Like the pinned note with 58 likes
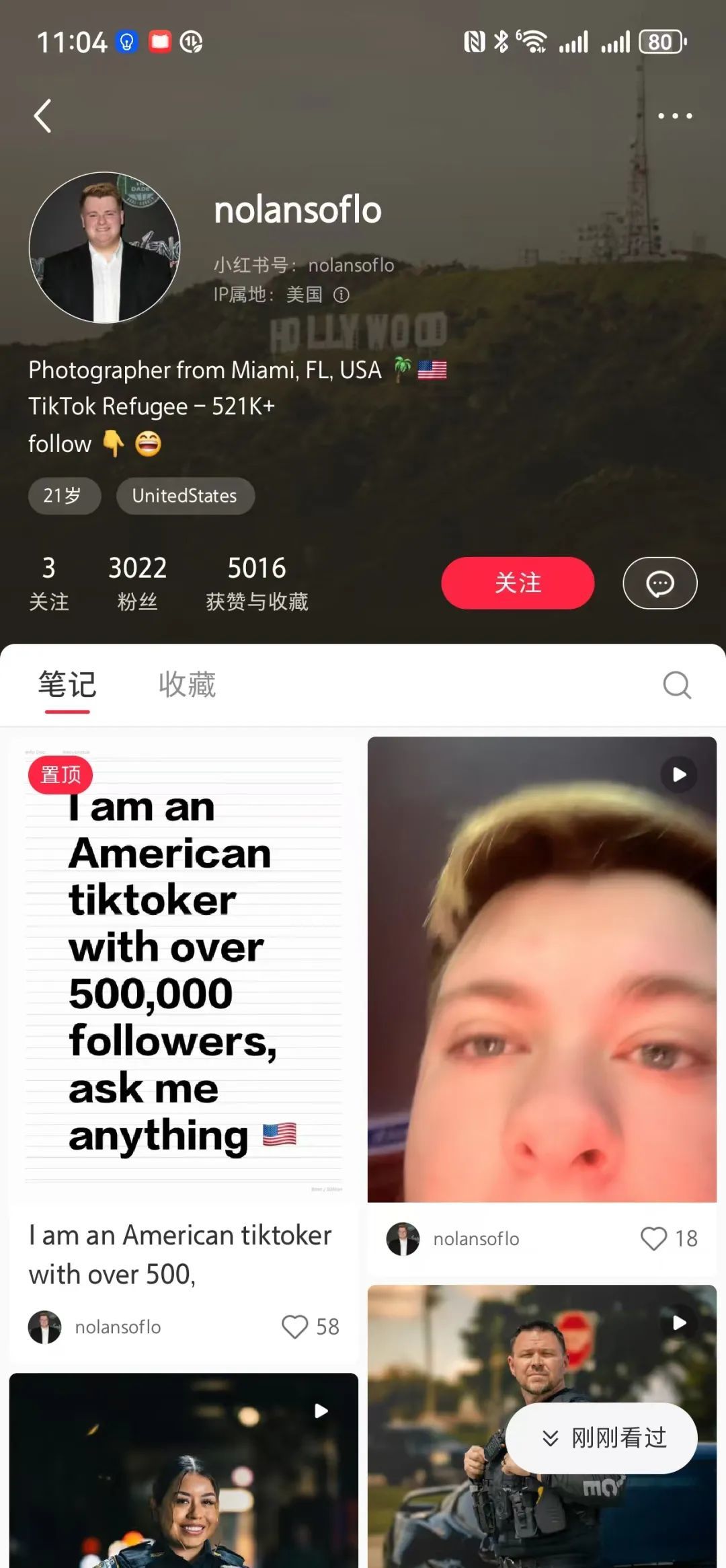 click(294, 1327)
